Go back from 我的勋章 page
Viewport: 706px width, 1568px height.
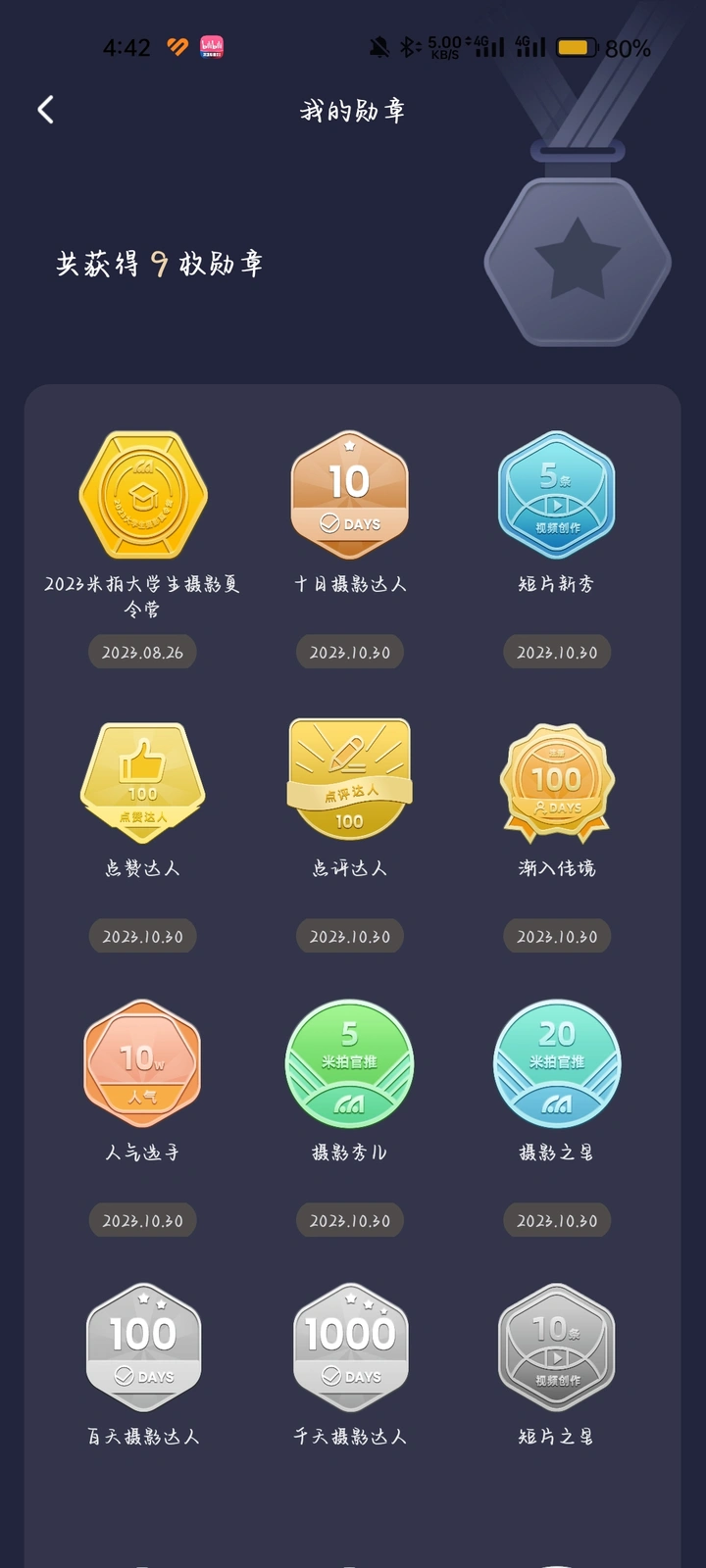pos(46,110)
